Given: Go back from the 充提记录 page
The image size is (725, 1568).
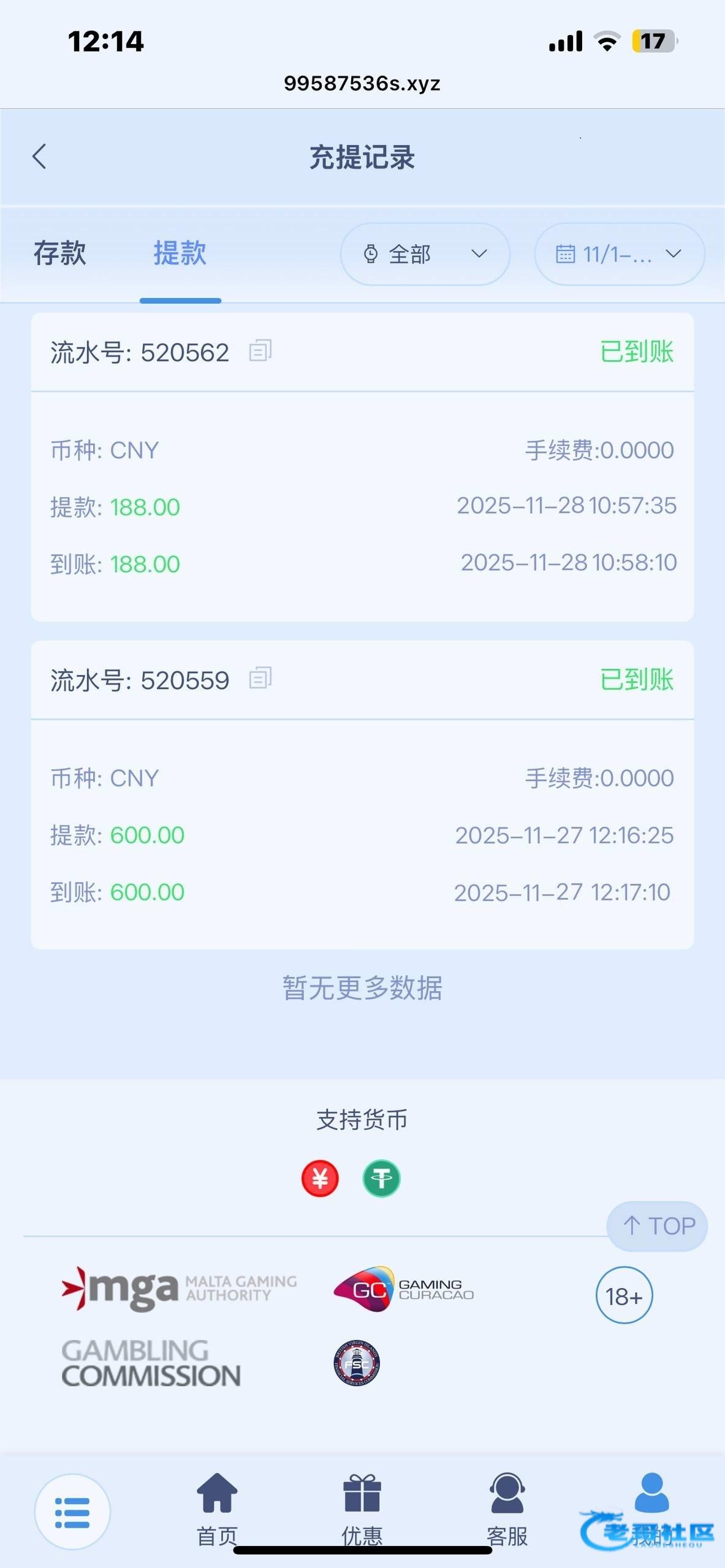Looking at the screenshot, I should click(39, 157).
